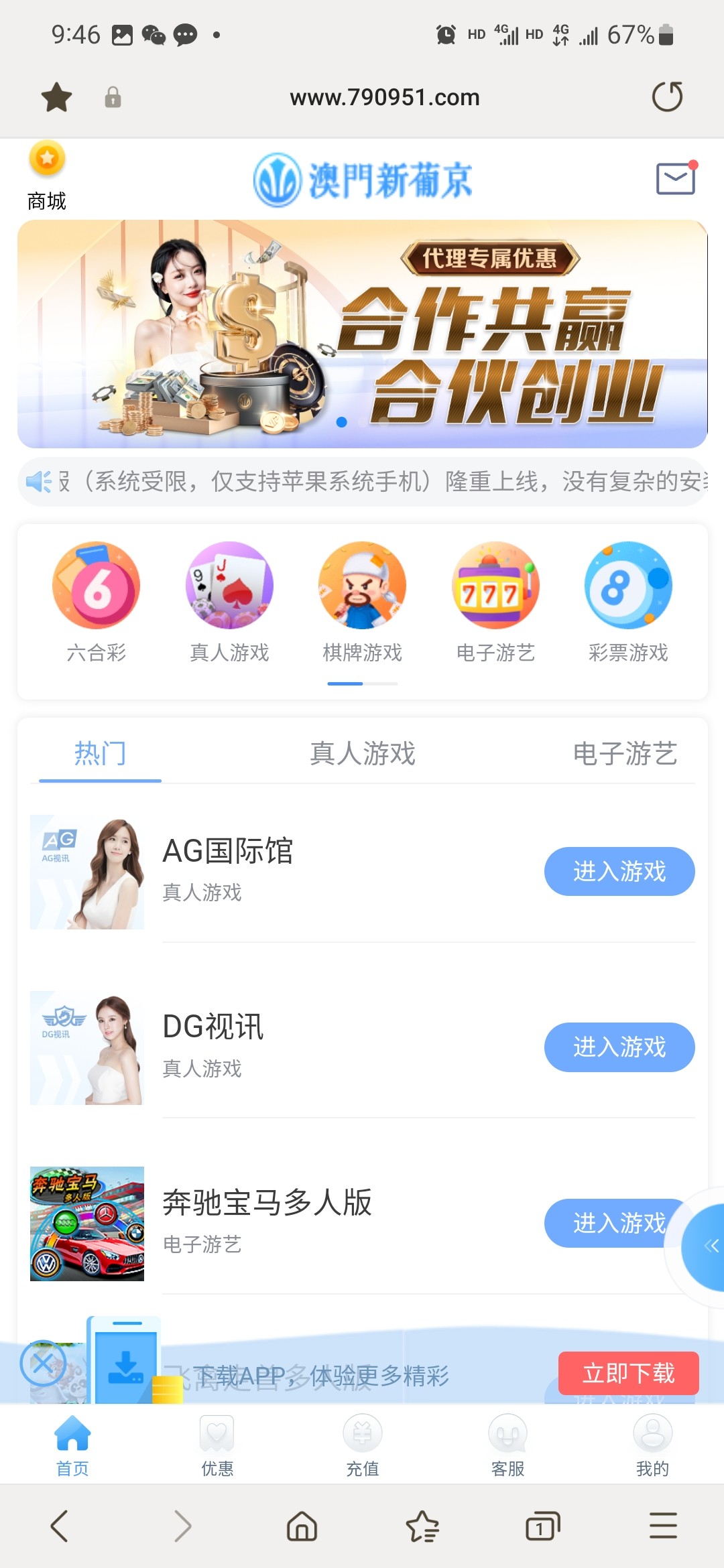Switch to the 真人游戏 tab
Viewport: 724px width, 1568px height.
tap(362, 755)
